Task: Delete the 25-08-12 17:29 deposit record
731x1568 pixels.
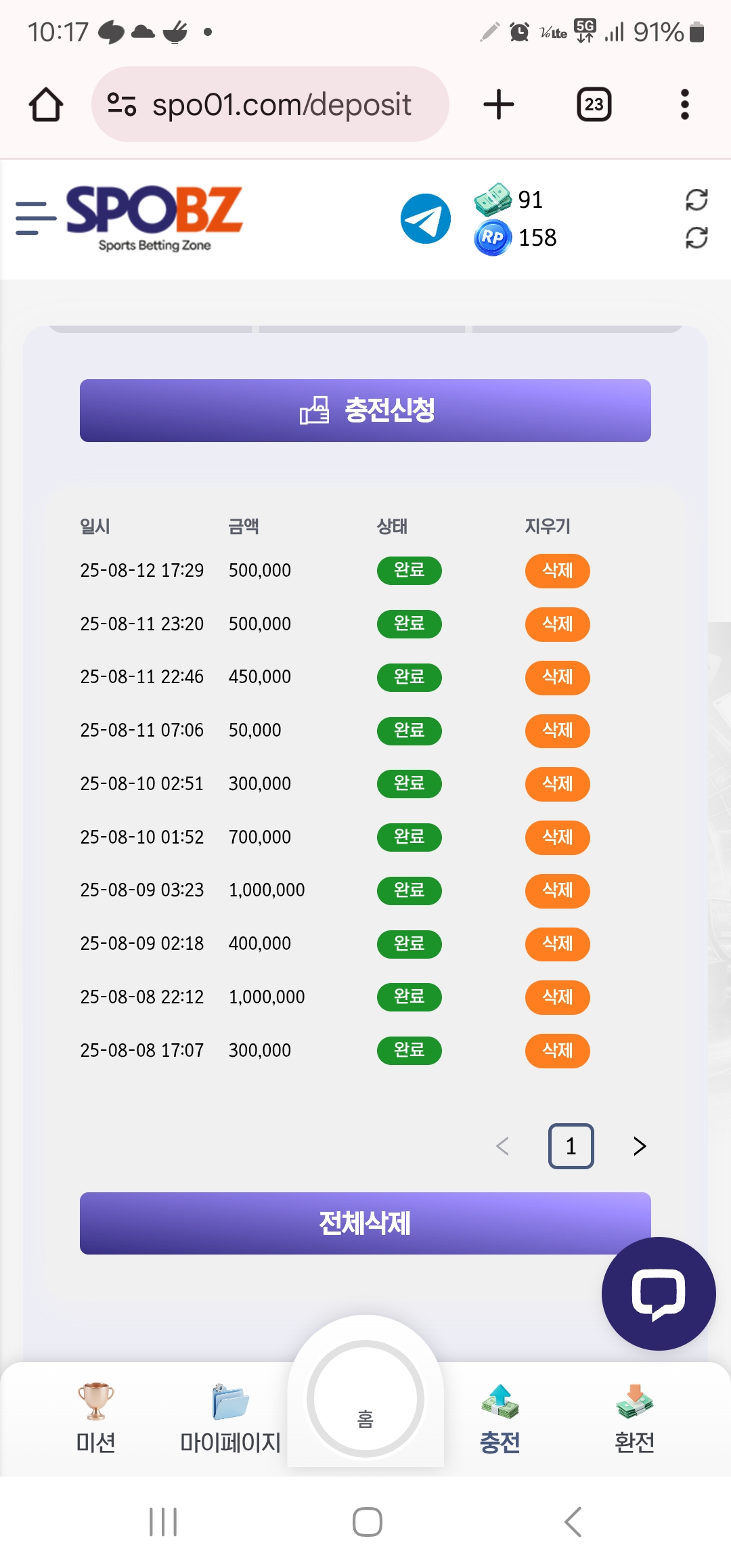Action: [x=557, y=571]
